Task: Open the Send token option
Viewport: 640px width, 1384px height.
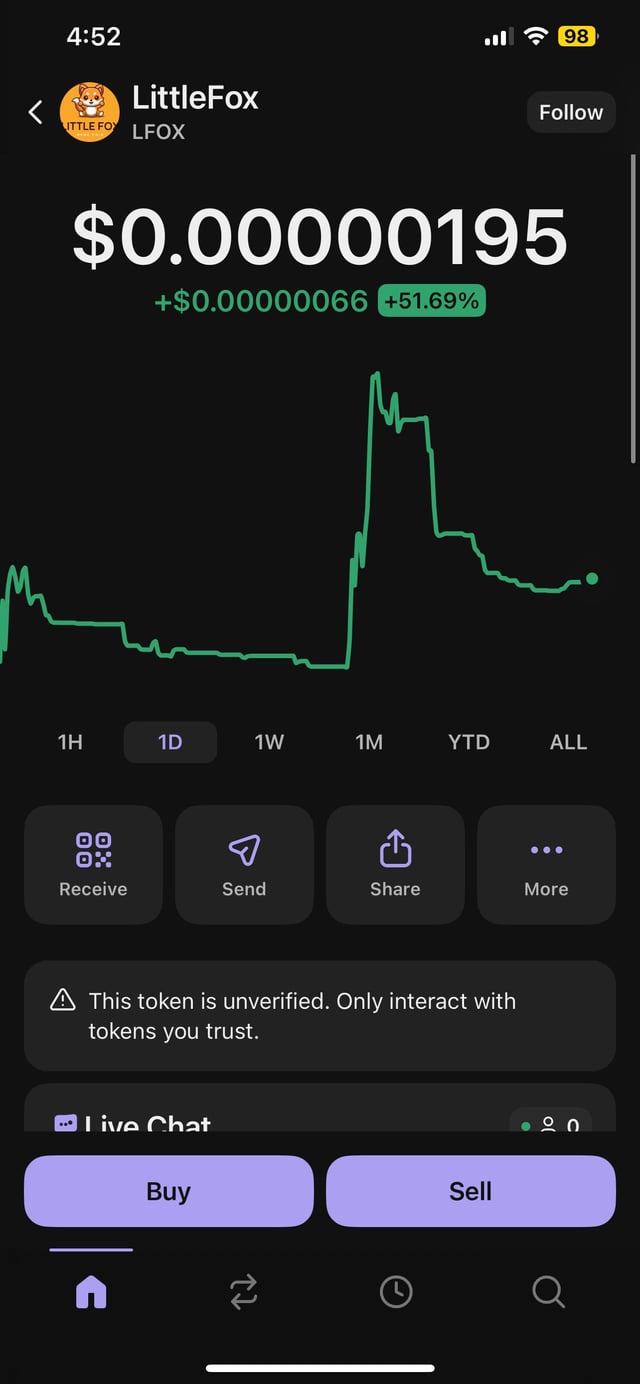Action: pos(244,865)
